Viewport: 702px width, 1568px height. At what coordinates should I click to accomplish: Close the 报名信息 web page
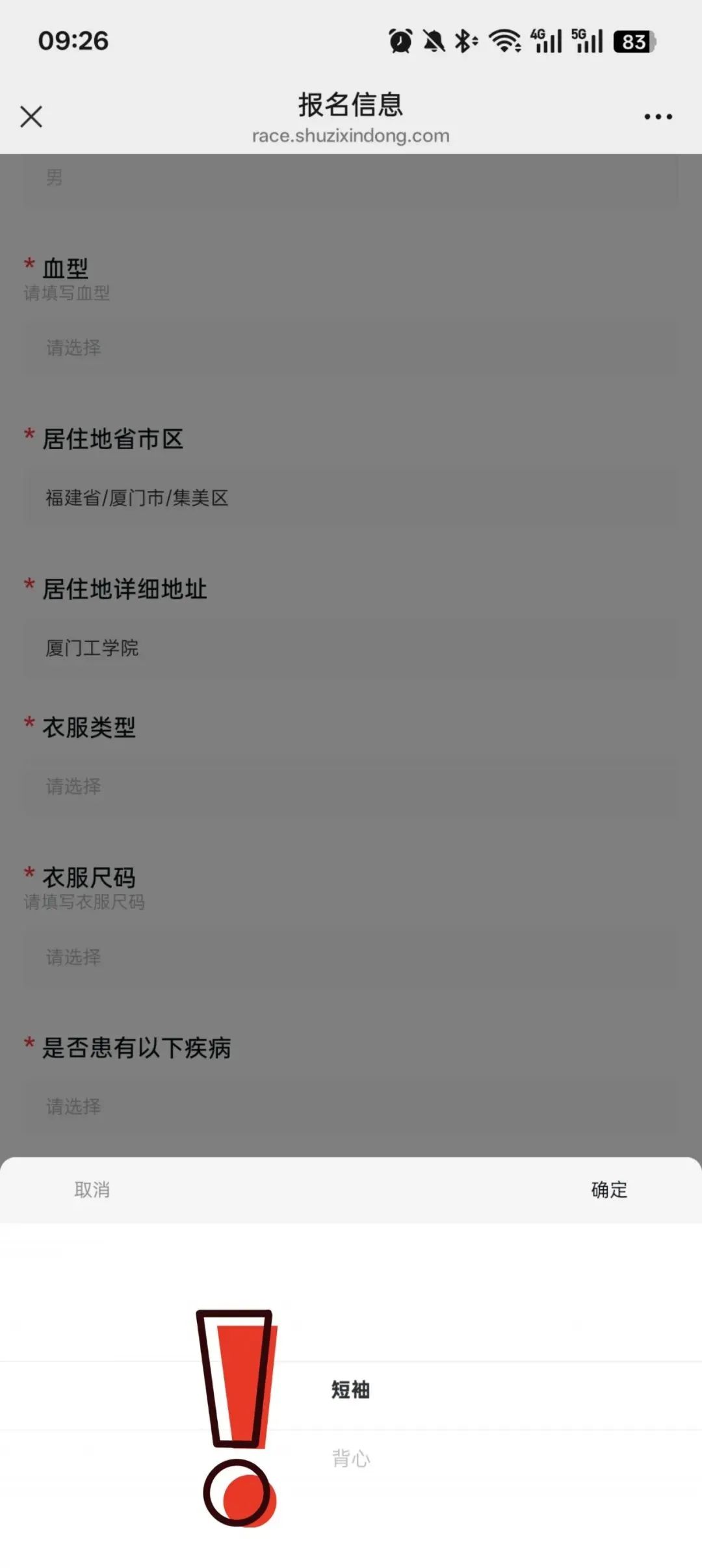[31, 117]
